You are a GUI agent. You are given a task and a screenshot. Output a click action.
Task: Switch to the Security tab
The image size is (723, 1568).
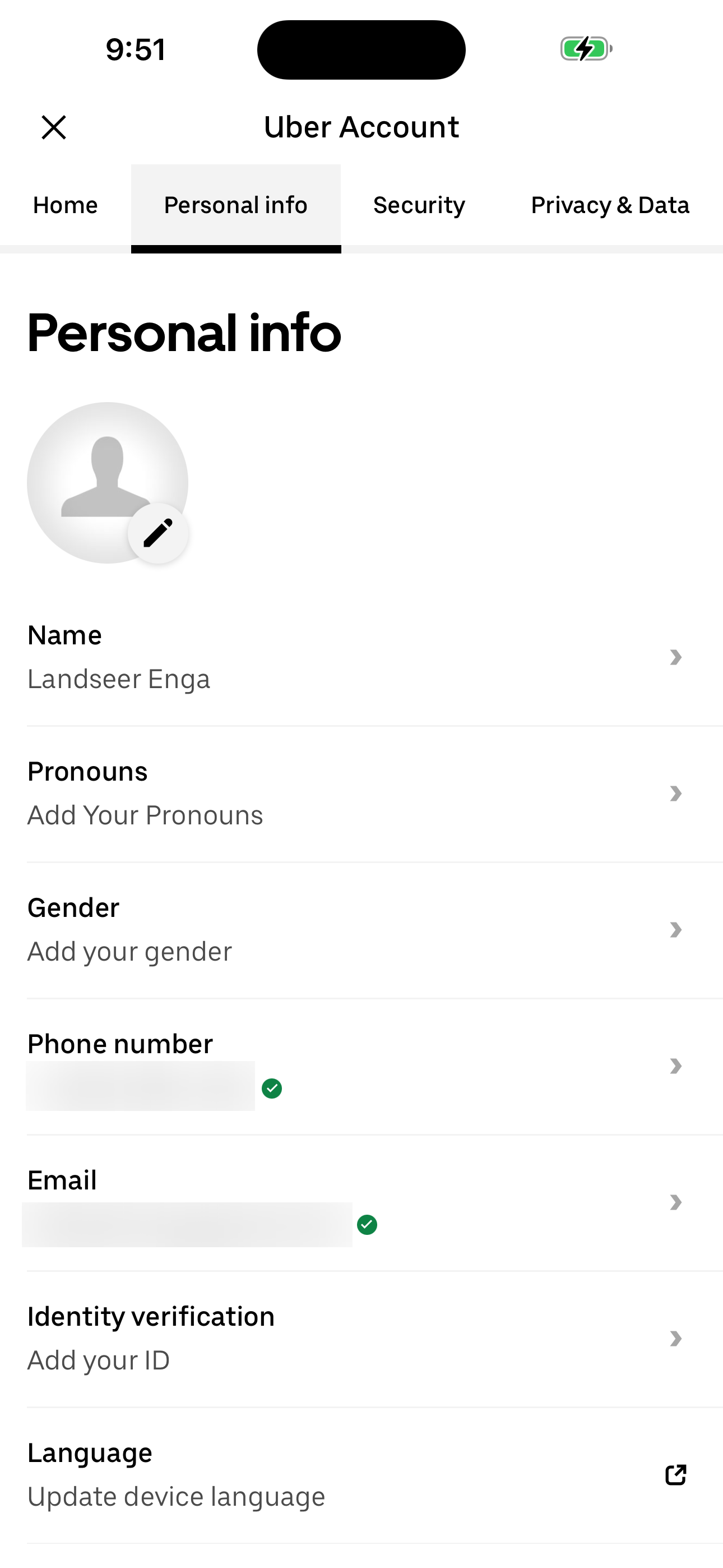click(x=419, y=205)
